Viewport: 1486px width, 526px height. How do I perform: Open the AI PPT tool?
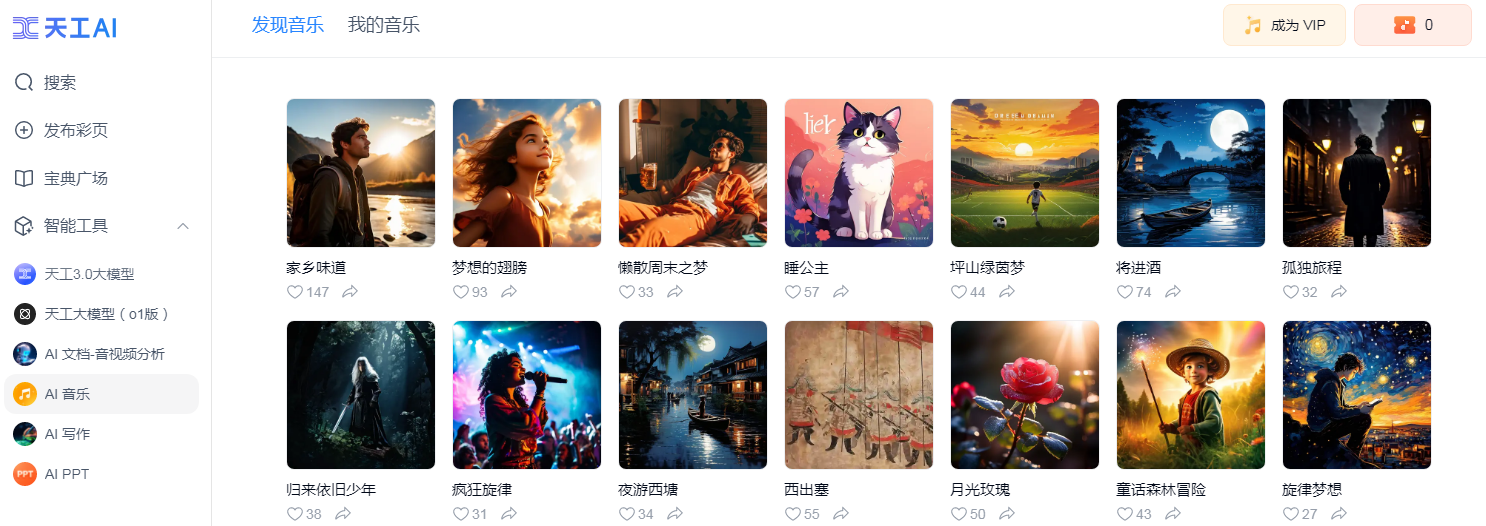[67, 474]
